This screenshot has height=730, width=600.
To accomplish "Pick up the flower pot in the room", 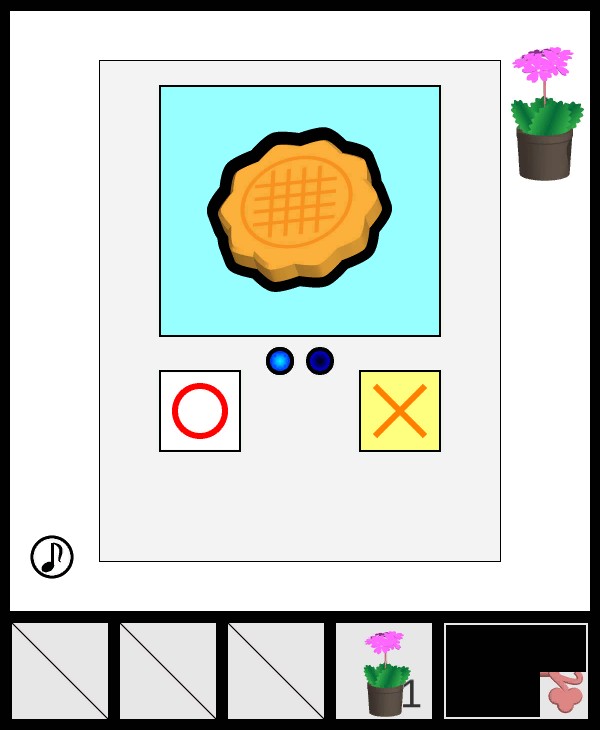I will 544,115.
